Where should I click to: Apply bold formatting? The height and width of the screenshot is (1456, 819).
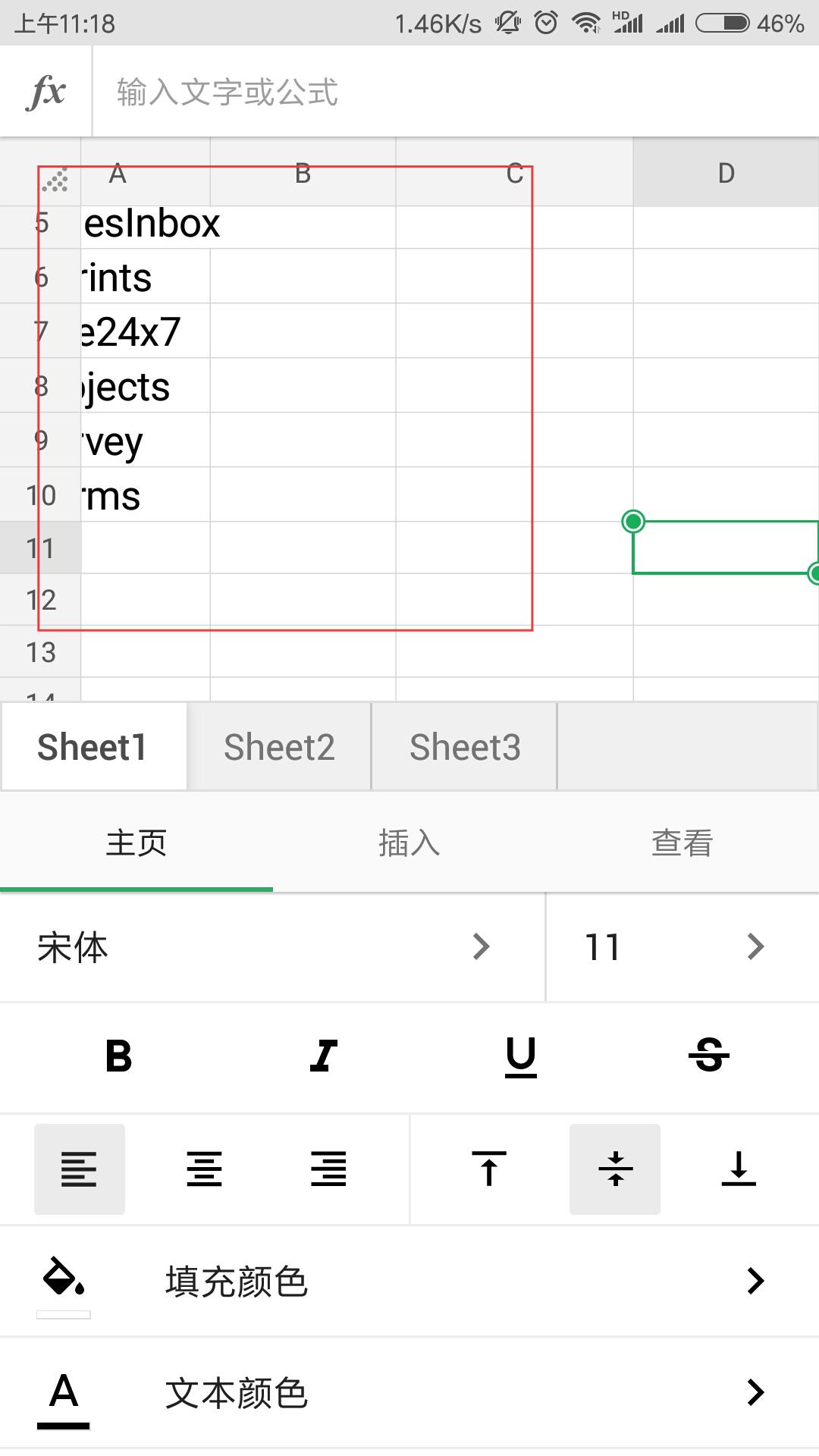click(118, 1056)
